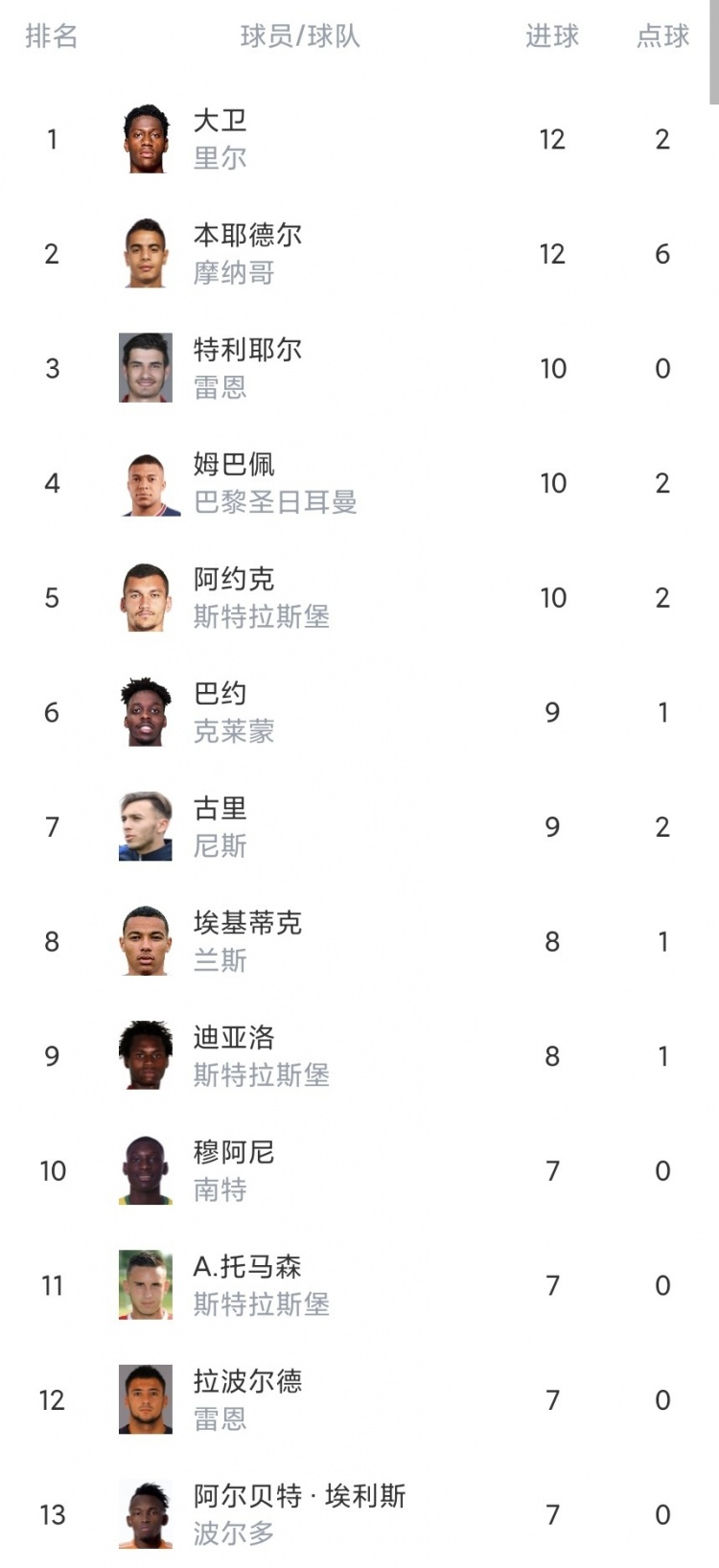View A.托马森's player details
Image resolution: width=719 pixels, height=1568 pixels.
tap(359, 1284)
